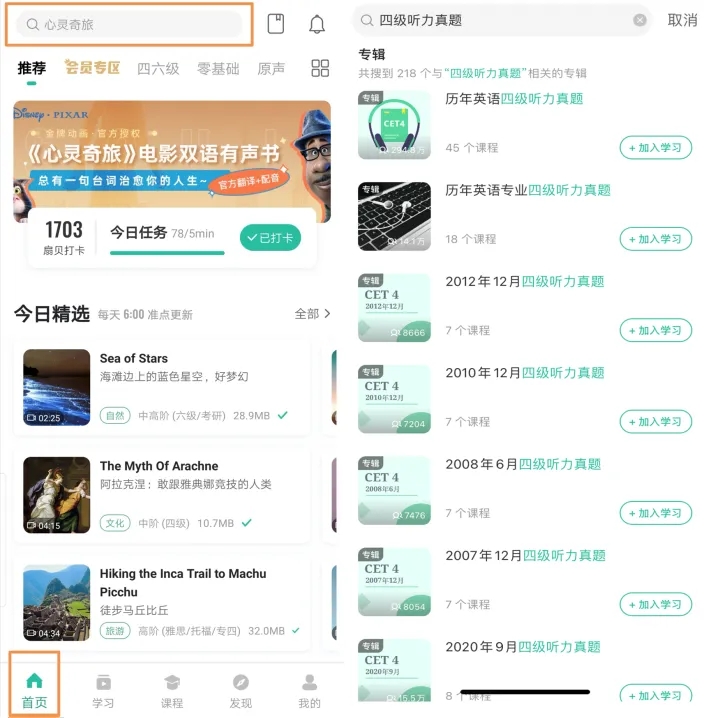Open the wordbook icon beside the bell

276,24
